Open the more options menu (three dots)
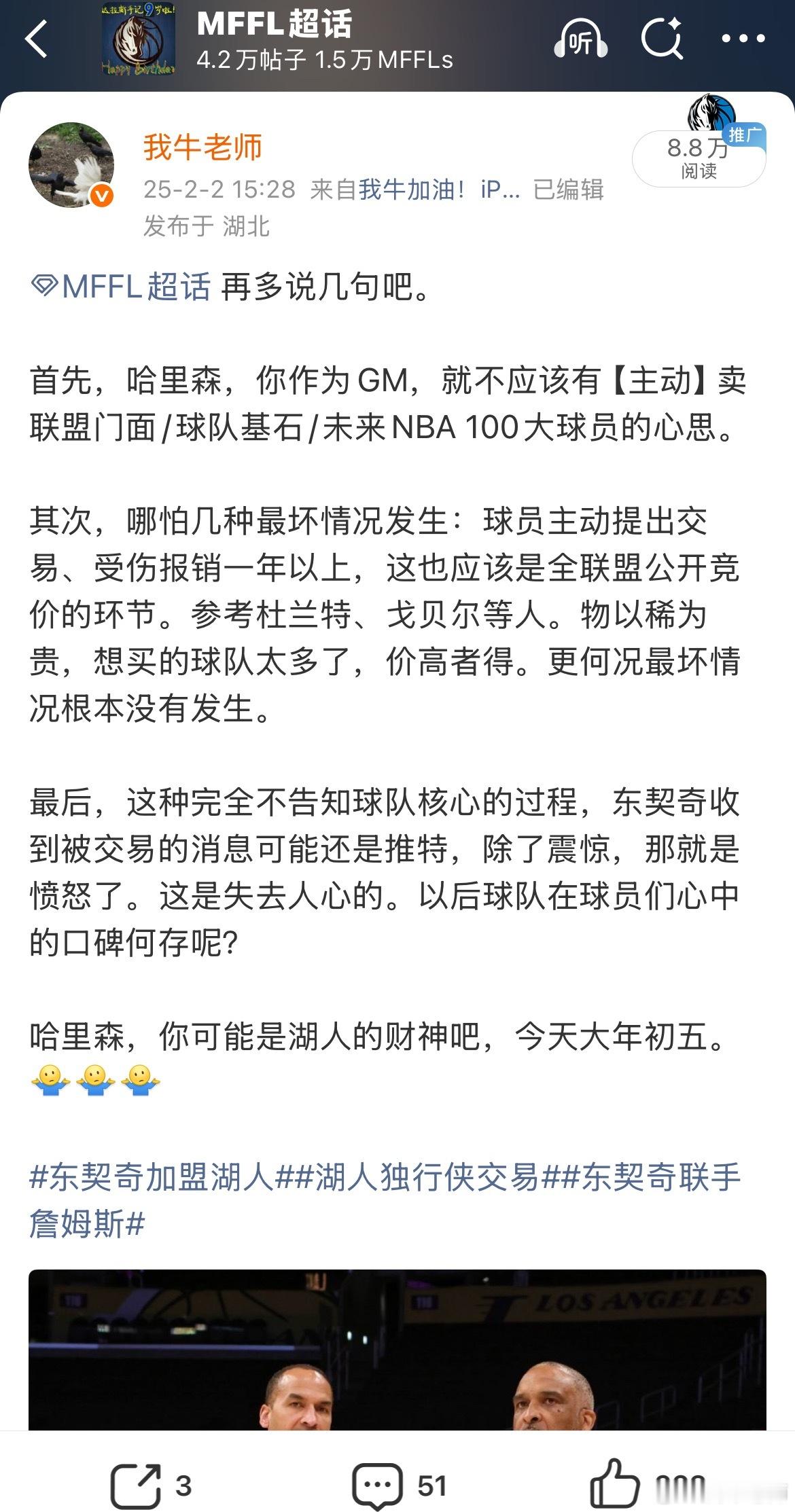This screenshot has height=1512, width=795. pyautogui.click(x=744, y=39)
